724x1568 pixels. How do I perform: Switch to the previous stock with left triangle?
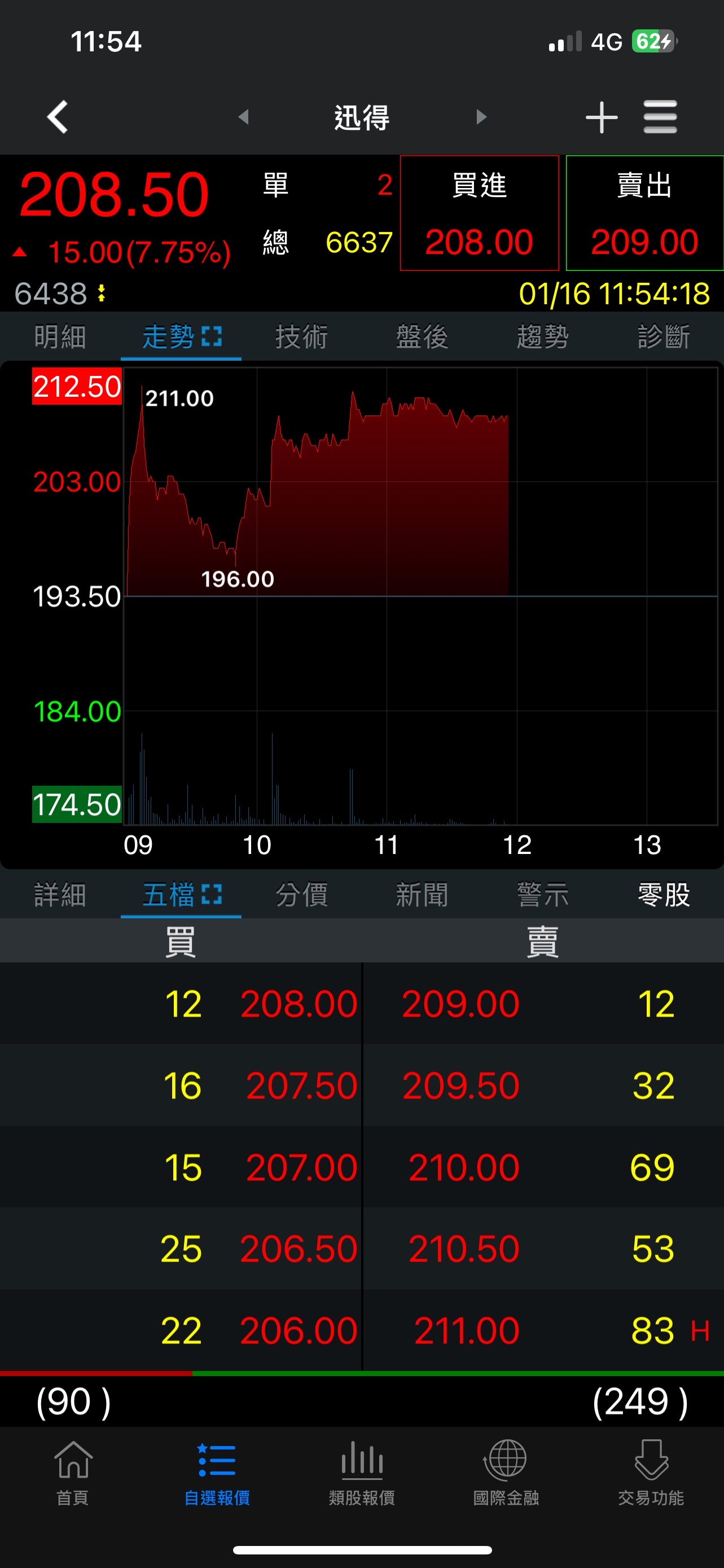point(244,117)
